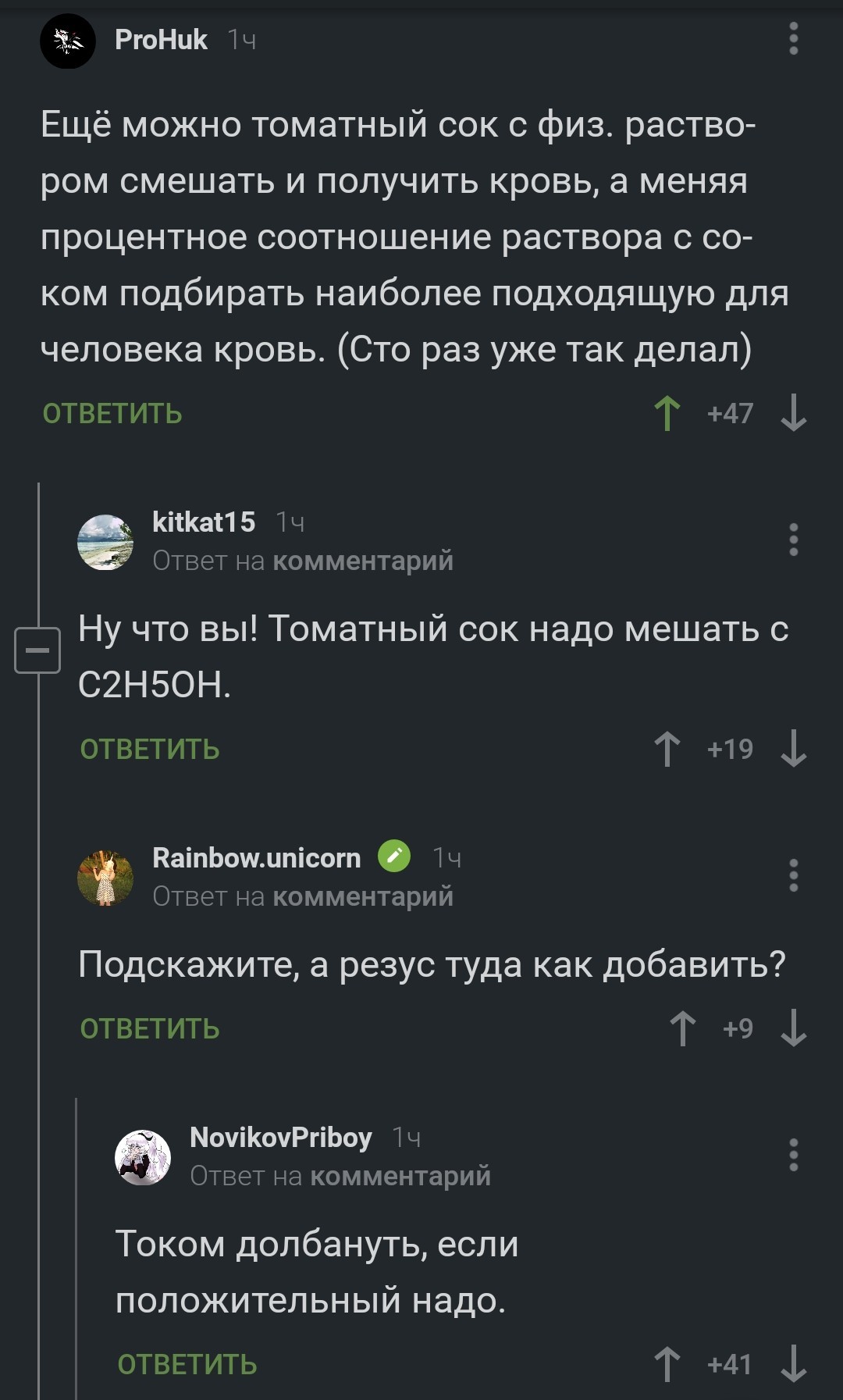Screen dimensions: 843x1400
Task: Reply to ProHuk's comment
Action: pos(112,414)
